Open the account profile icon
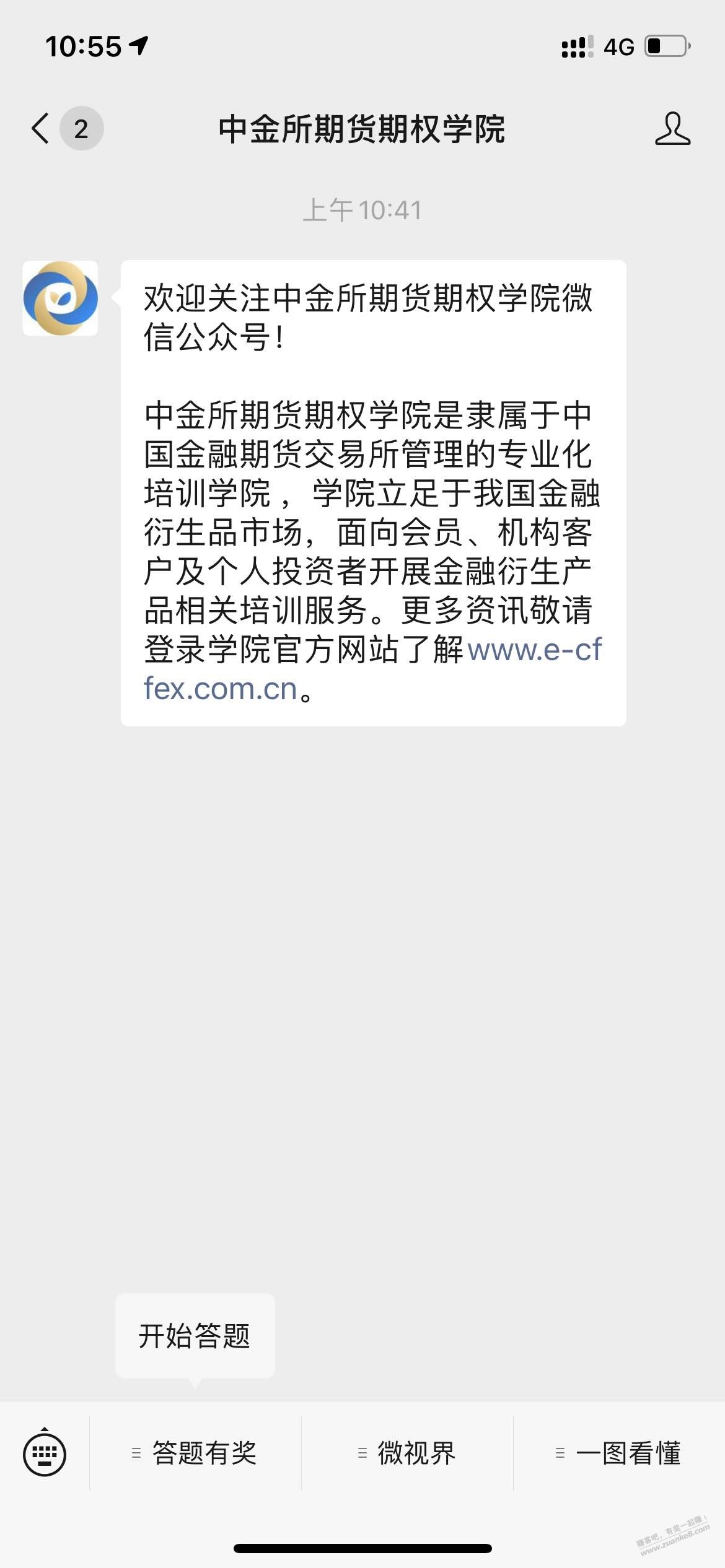725x1568 pixels. [672, 129]
